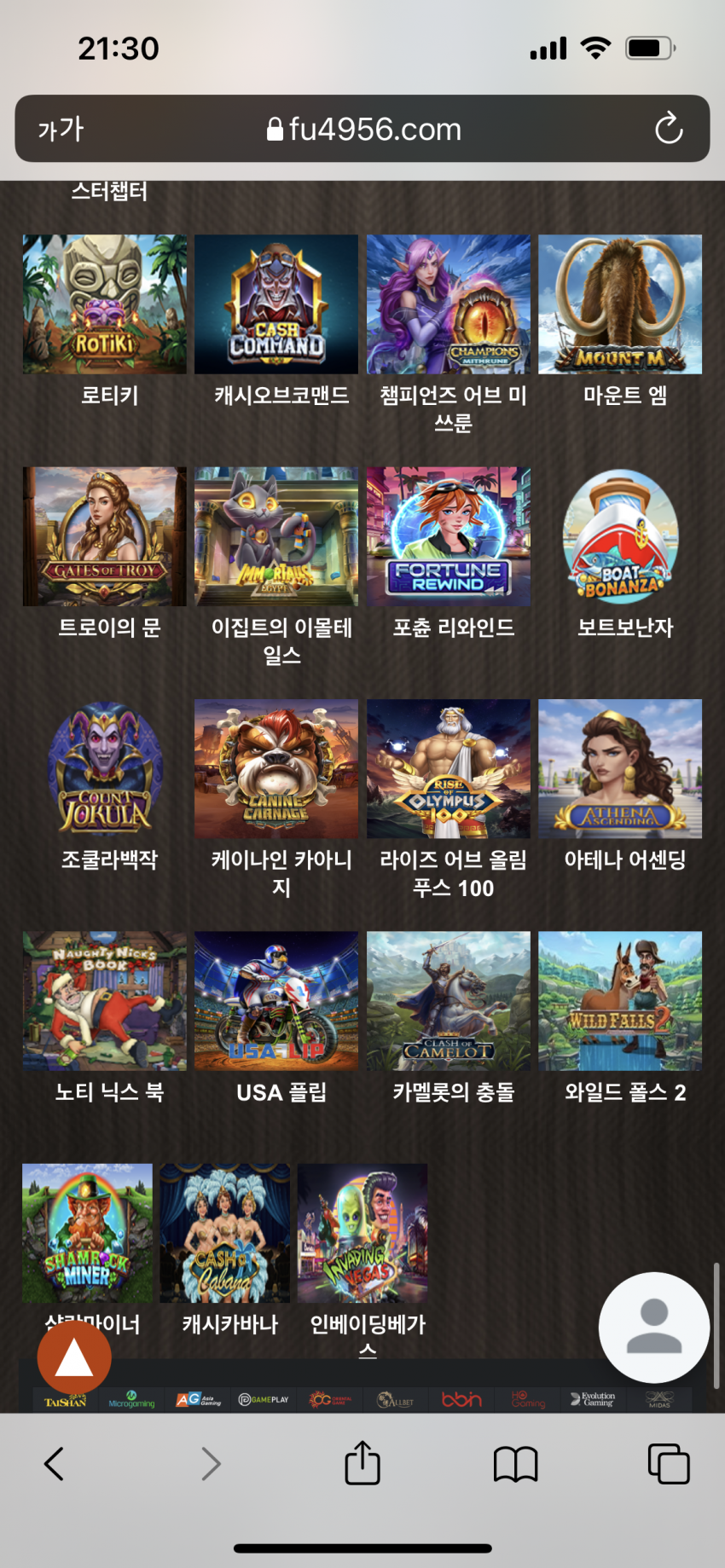The height and width of the screenshot is (1568, 725).
Task: Play the Boat Bonanza game
Action: [x=620, y=536]
